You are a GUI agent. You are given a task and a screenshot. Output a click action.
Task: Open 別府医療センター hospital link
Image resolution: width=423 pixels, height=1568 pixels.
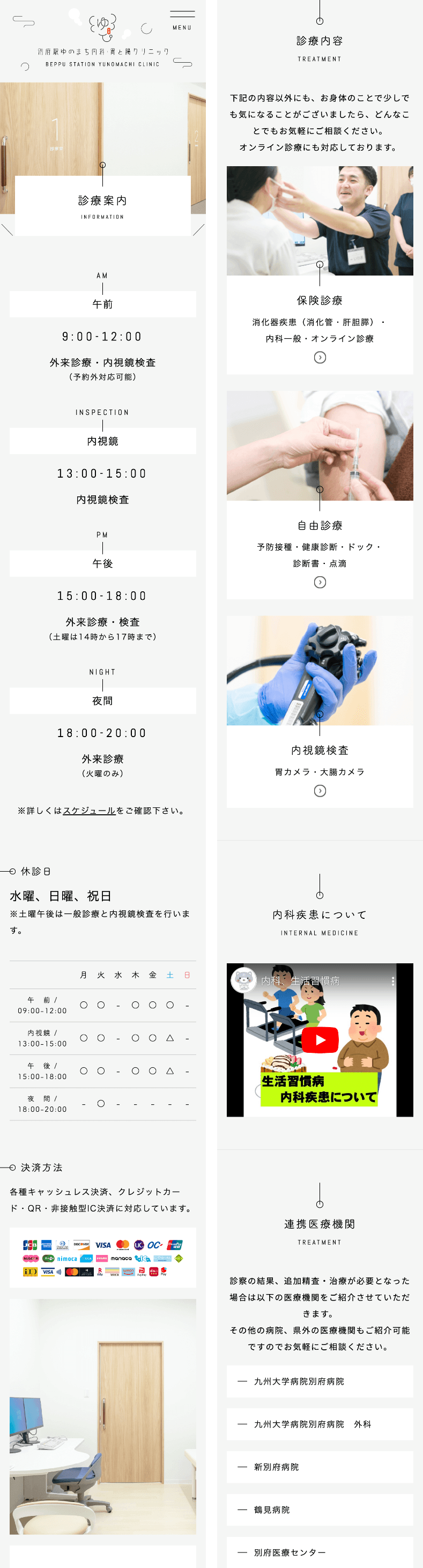(x=320, y=1551)
